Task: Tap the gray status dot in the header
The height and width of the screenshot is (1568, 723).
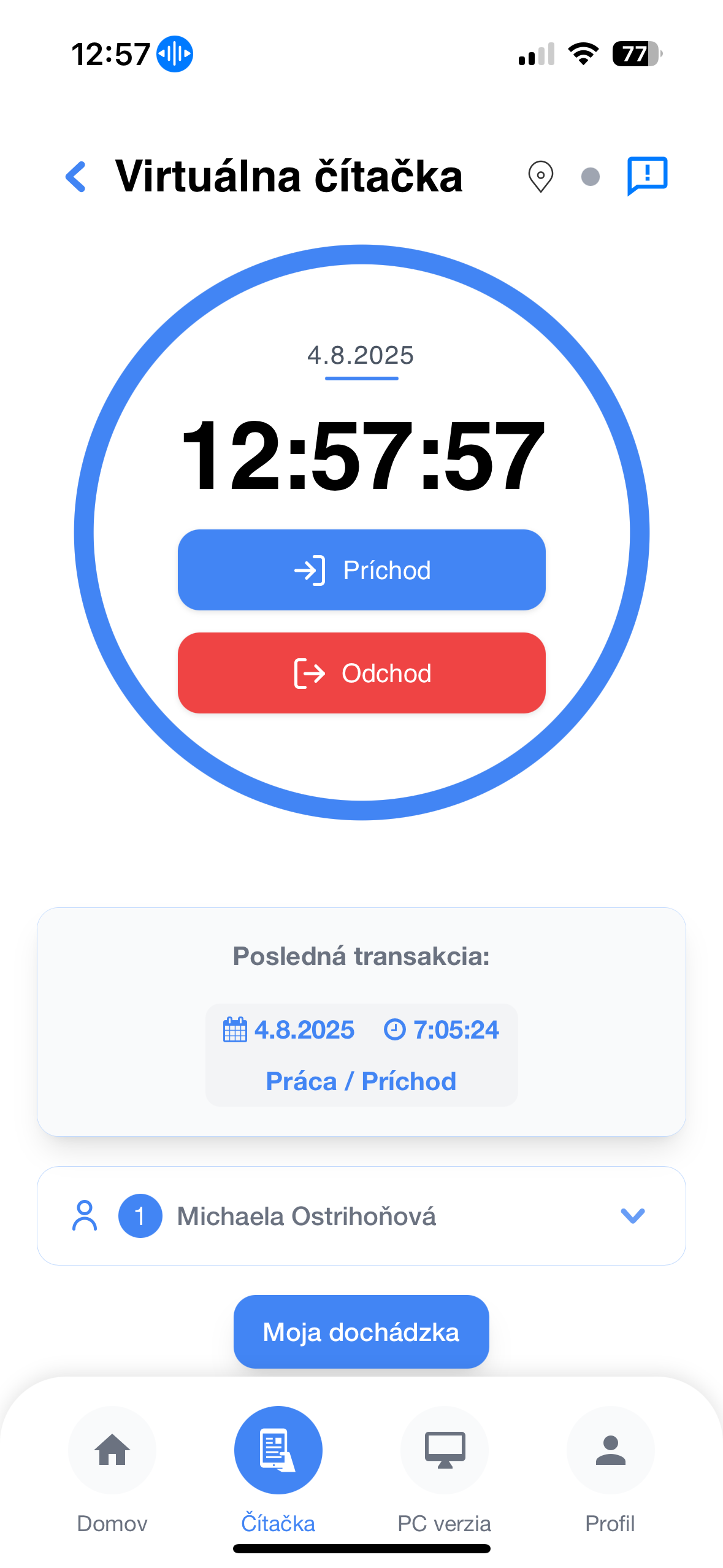Action: click(591, 176)
